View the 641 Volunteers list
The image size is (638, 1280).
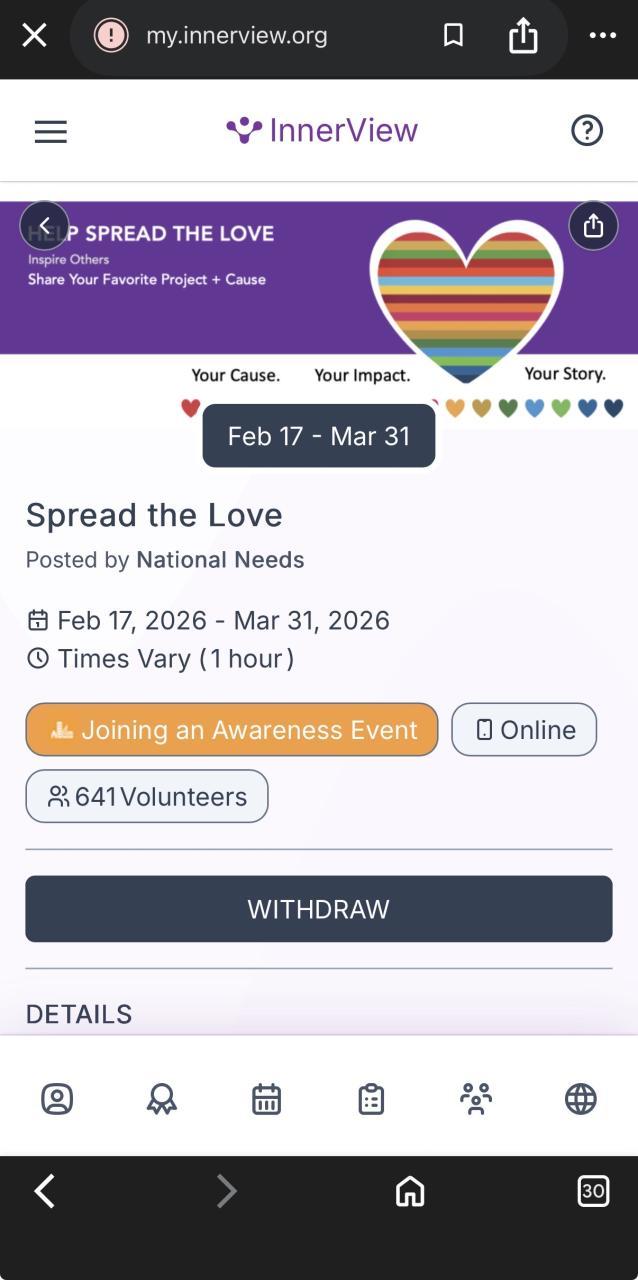pos(147,796)
